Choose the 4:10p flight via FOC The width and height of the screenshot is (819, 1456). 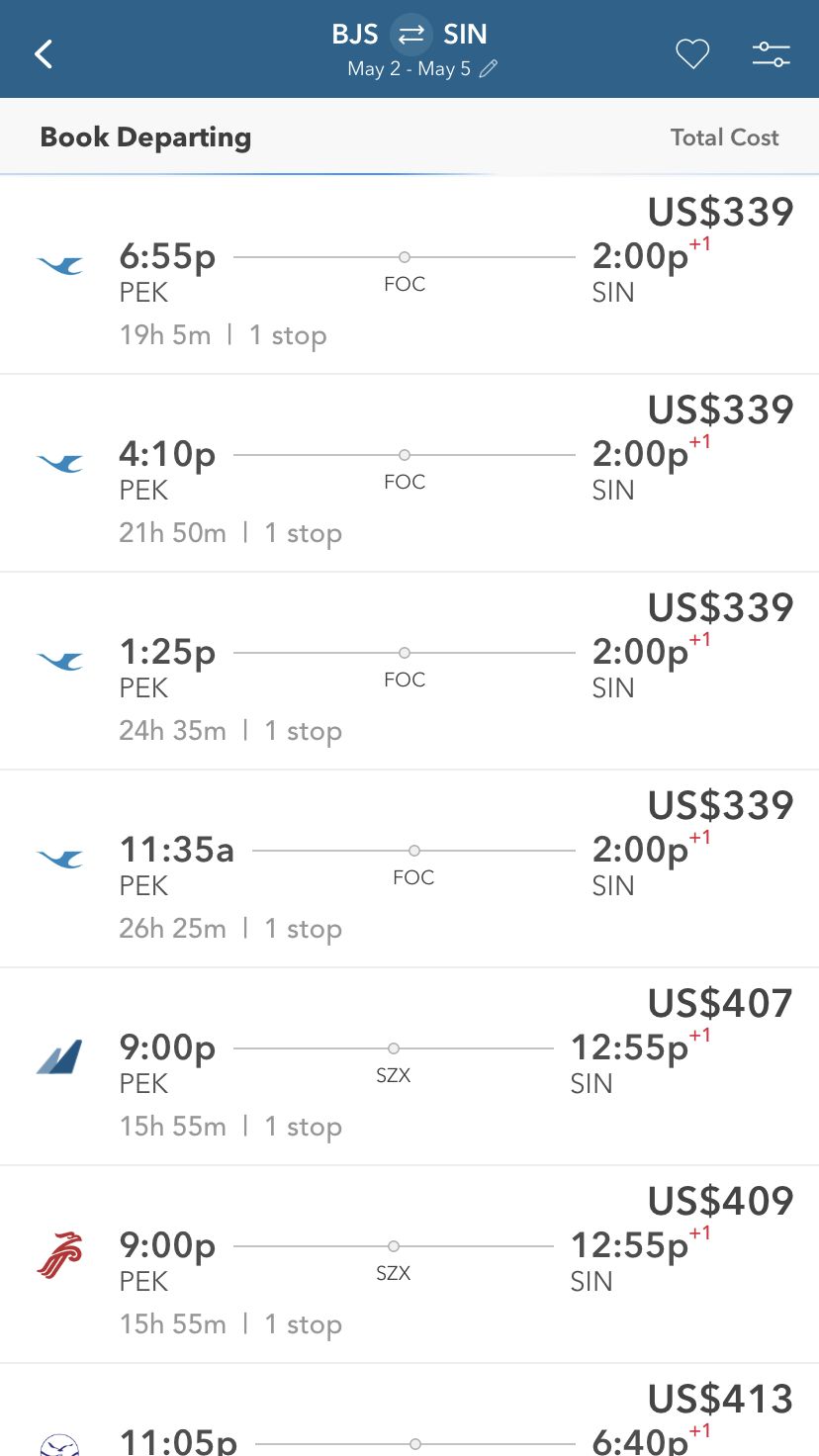[409, 474]
